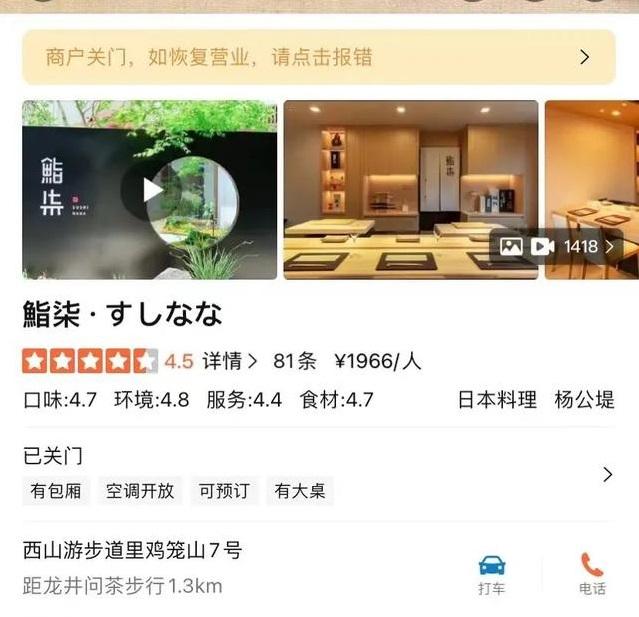Open the address 西山游步道里鸡笼山7号
This screenshot has width=639, height=617.
coord(132,550)
